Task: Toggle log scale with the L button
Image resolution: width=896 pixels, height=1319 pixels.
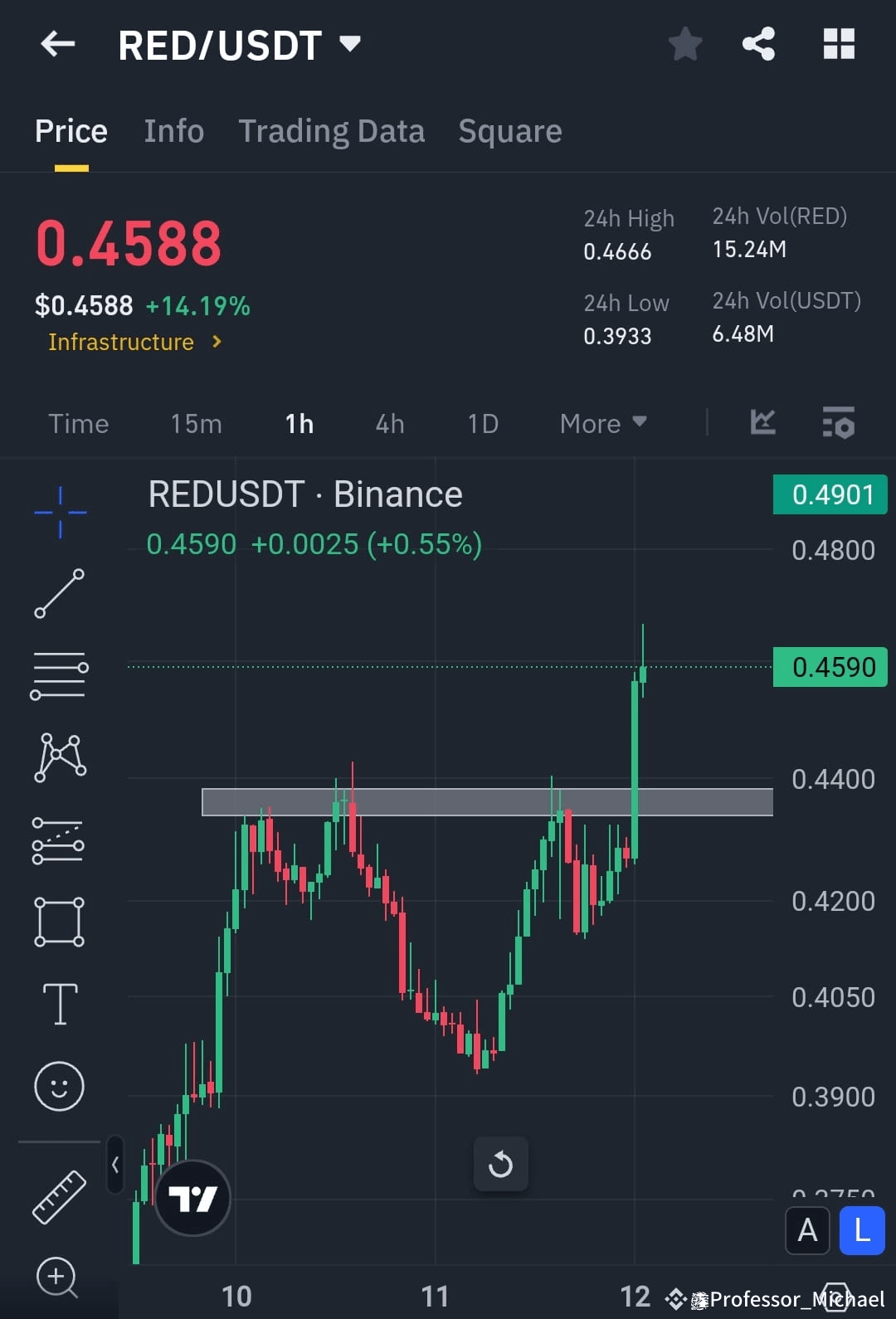Action: point(861,1231)
